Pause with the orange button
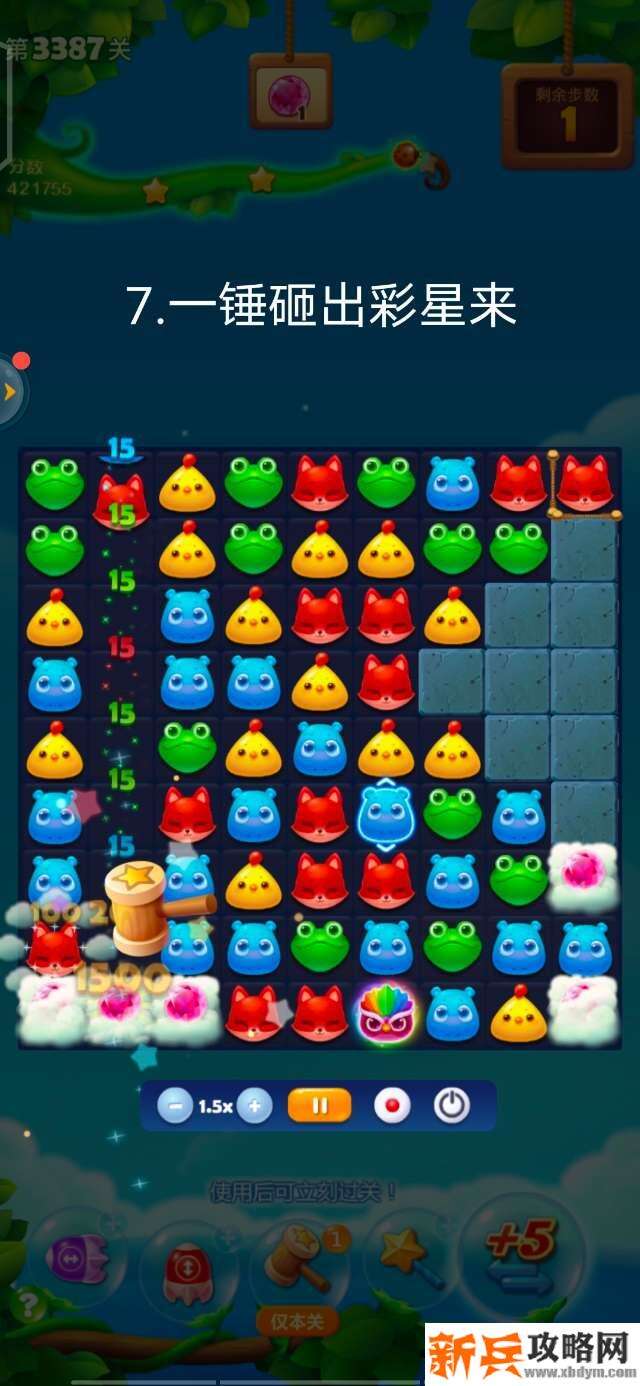Viewport: 640px width, 1386px height. tap(320, 1106)
